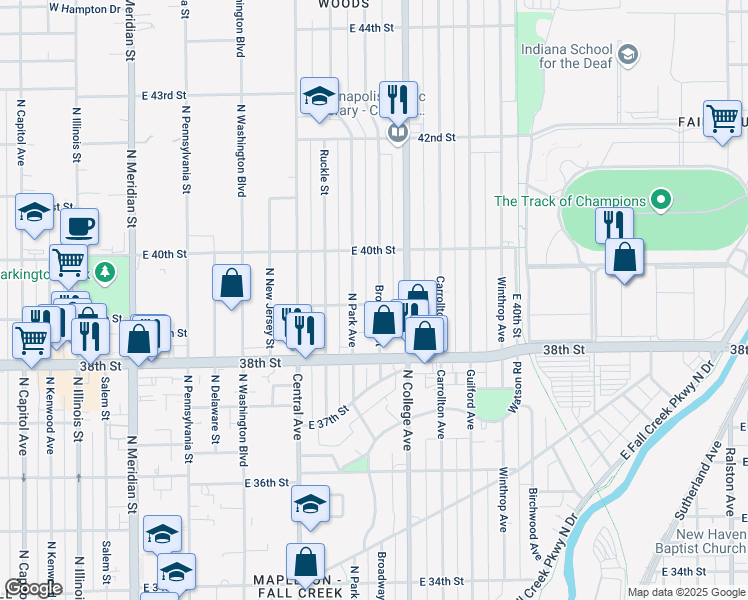The image size is (748, 600).
Task: Select the library marker at 42nd St
Action: pyautogui.click(x=397, y=133)
